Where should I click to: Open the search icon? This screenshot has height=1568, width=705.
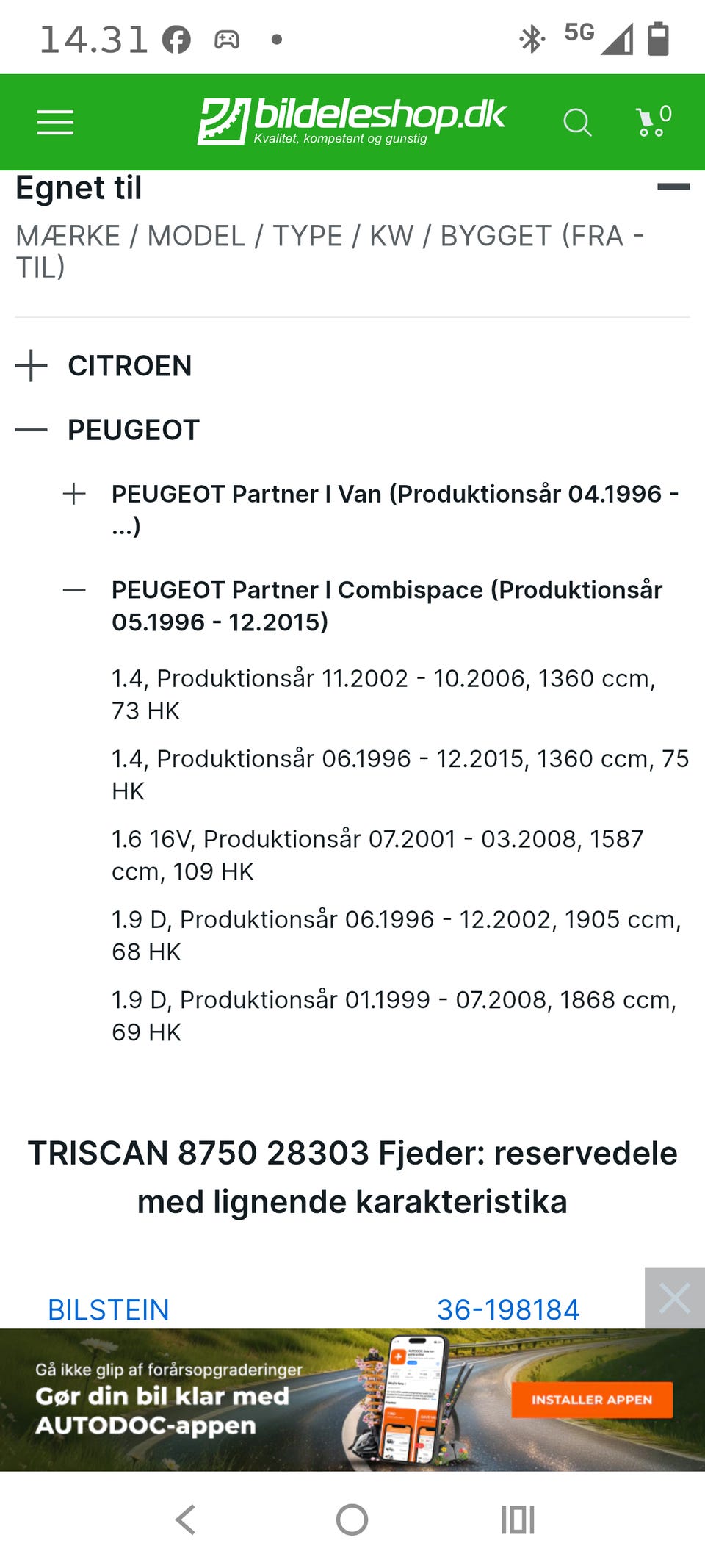(x=577, y=122)
